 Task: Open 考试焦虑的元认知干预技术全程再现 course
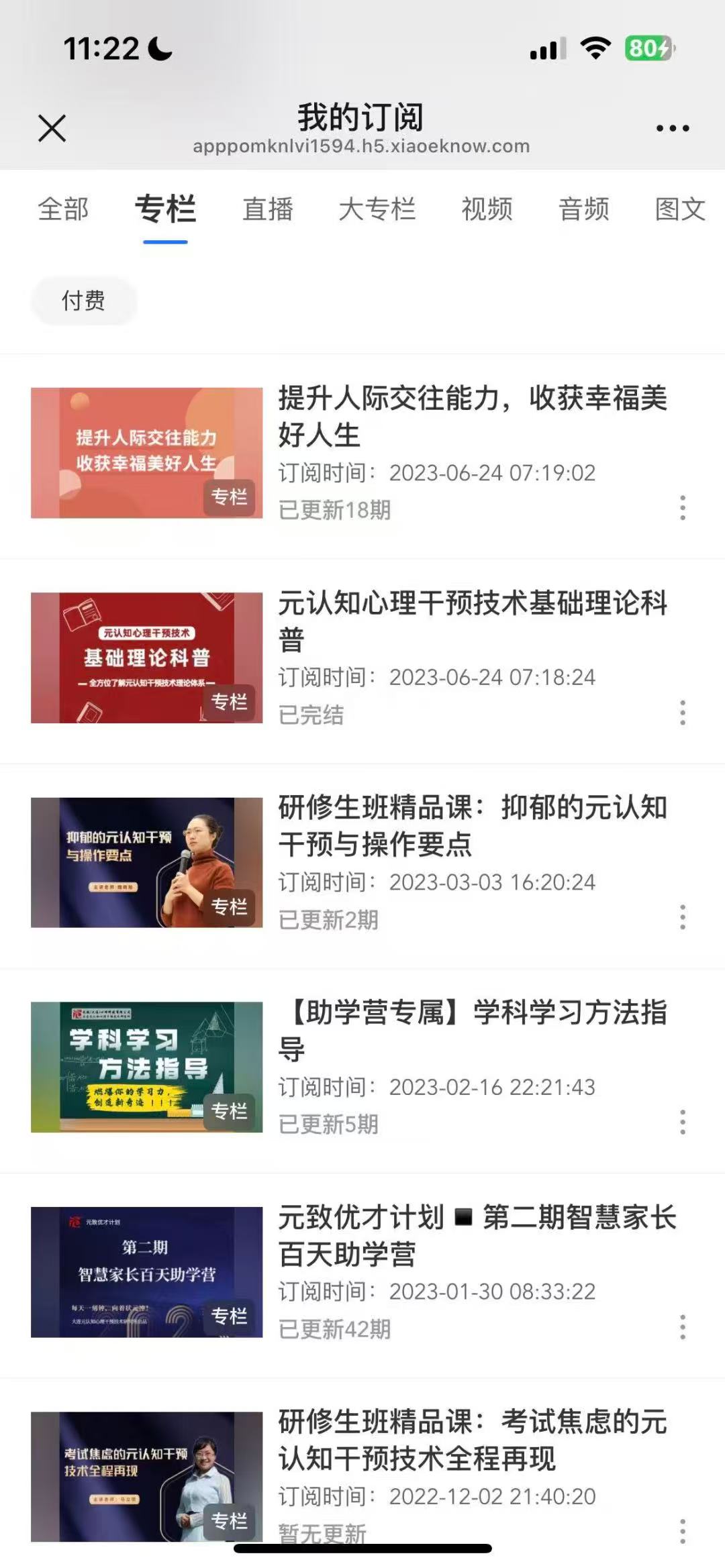click(473, 1439)
